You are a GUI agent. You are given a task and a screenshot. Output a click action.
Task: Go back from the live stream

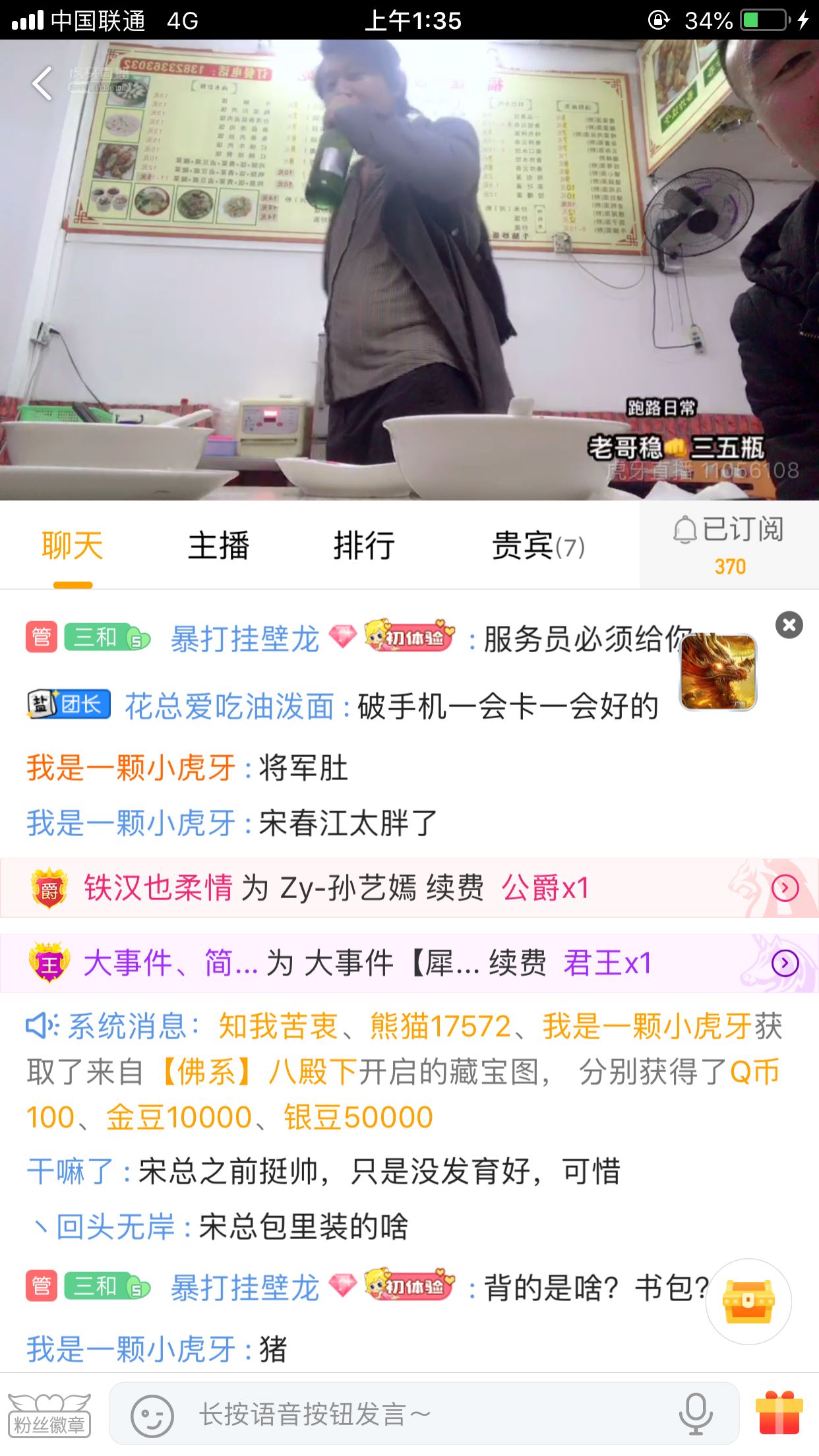coord(43,84)
